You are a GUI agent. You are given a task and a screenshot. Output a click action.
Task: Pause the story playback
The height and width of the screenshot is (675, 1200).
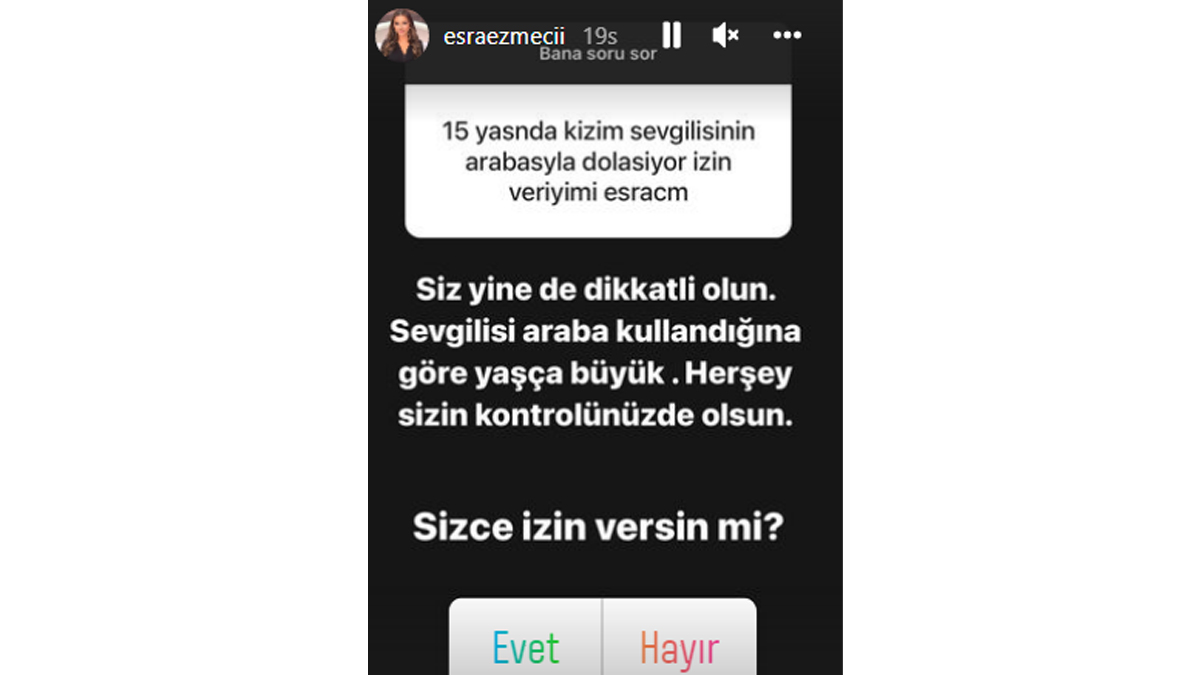coord(672,36)
